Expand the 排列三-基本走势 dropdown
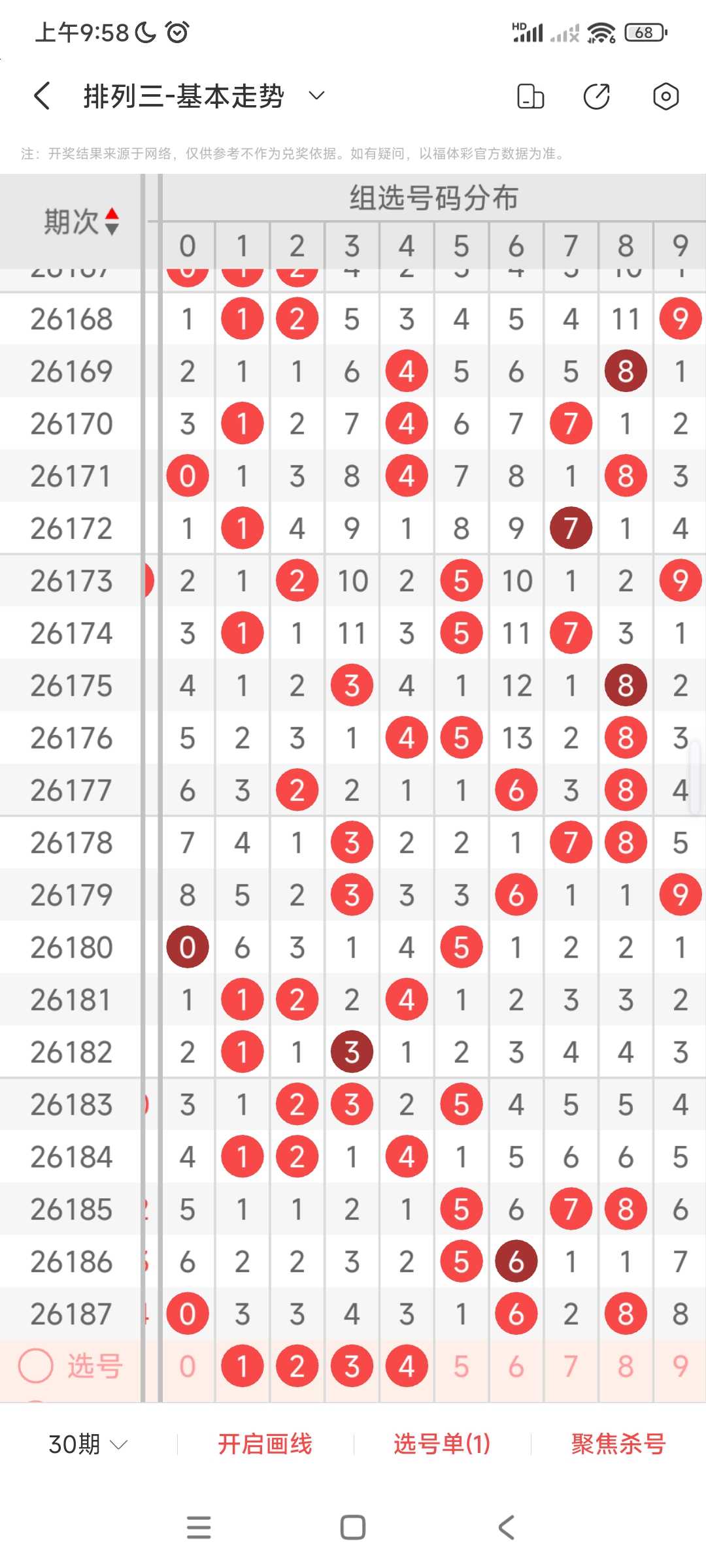This screenshot has height=1568, width=706. click(x=316, y=96)
